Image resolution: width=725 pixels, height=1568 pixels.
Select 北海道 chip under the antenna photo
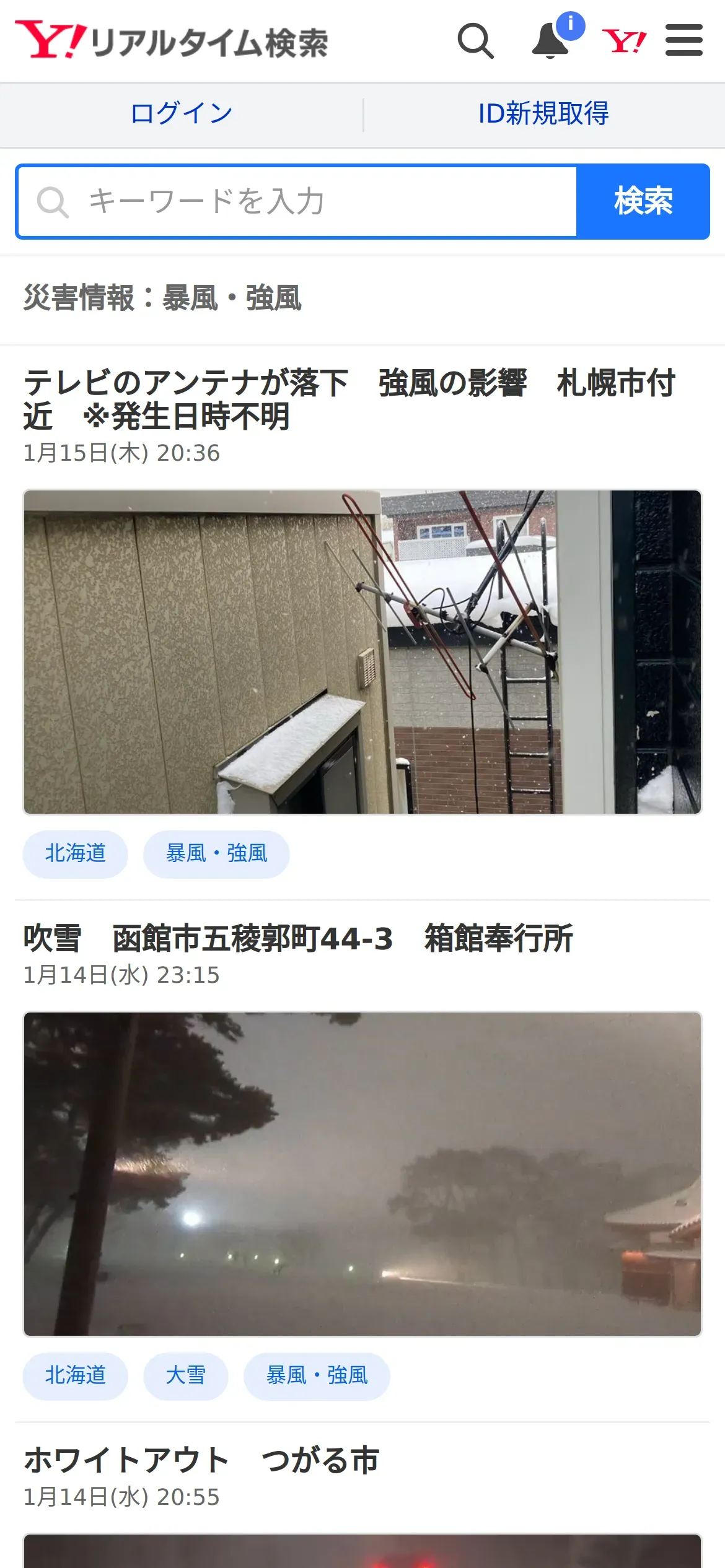click(x=76, y=853)
